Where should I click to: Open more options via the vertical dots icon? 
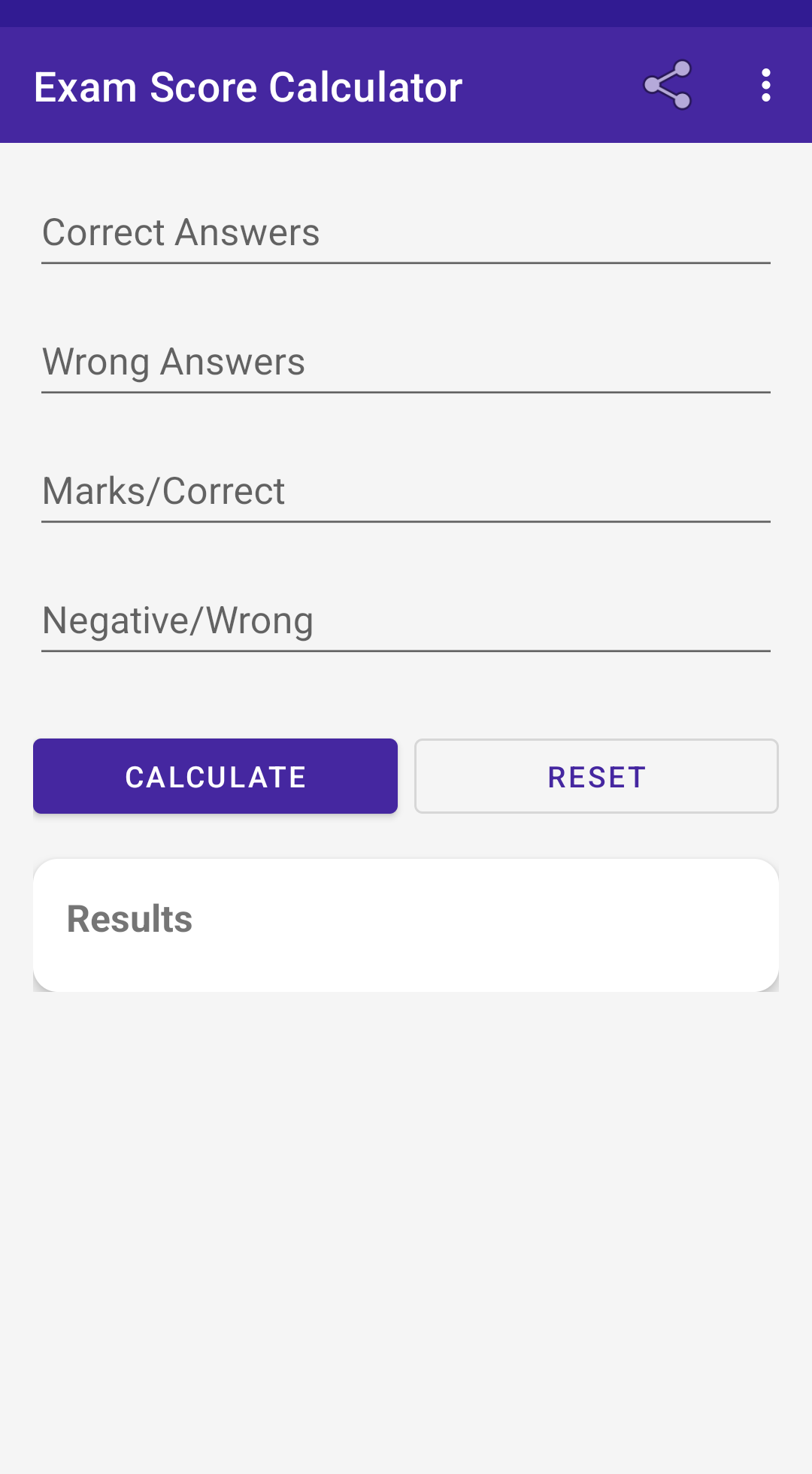pyautogui.click(x=765, y=85)
